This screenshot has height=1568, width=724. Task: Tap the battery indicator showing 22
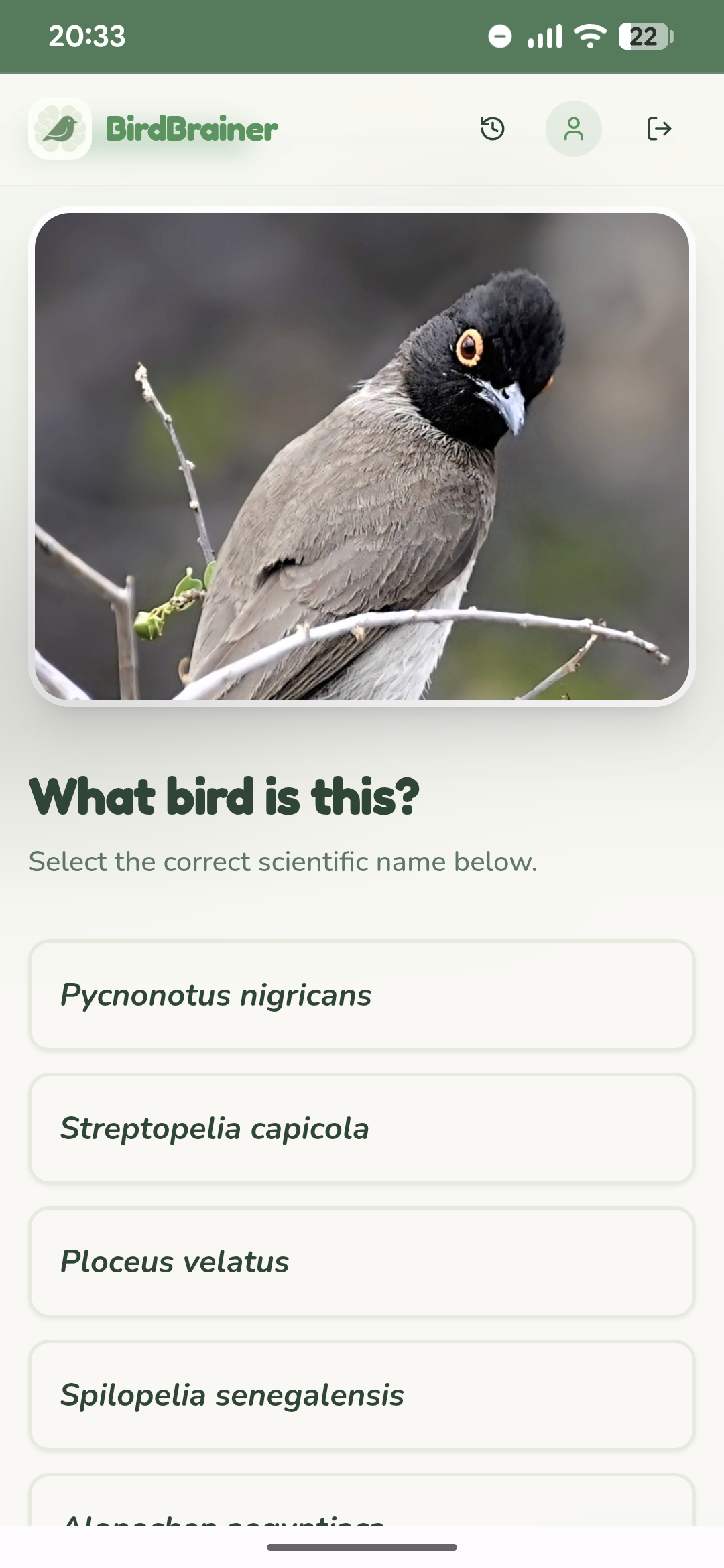pos(642,36)
